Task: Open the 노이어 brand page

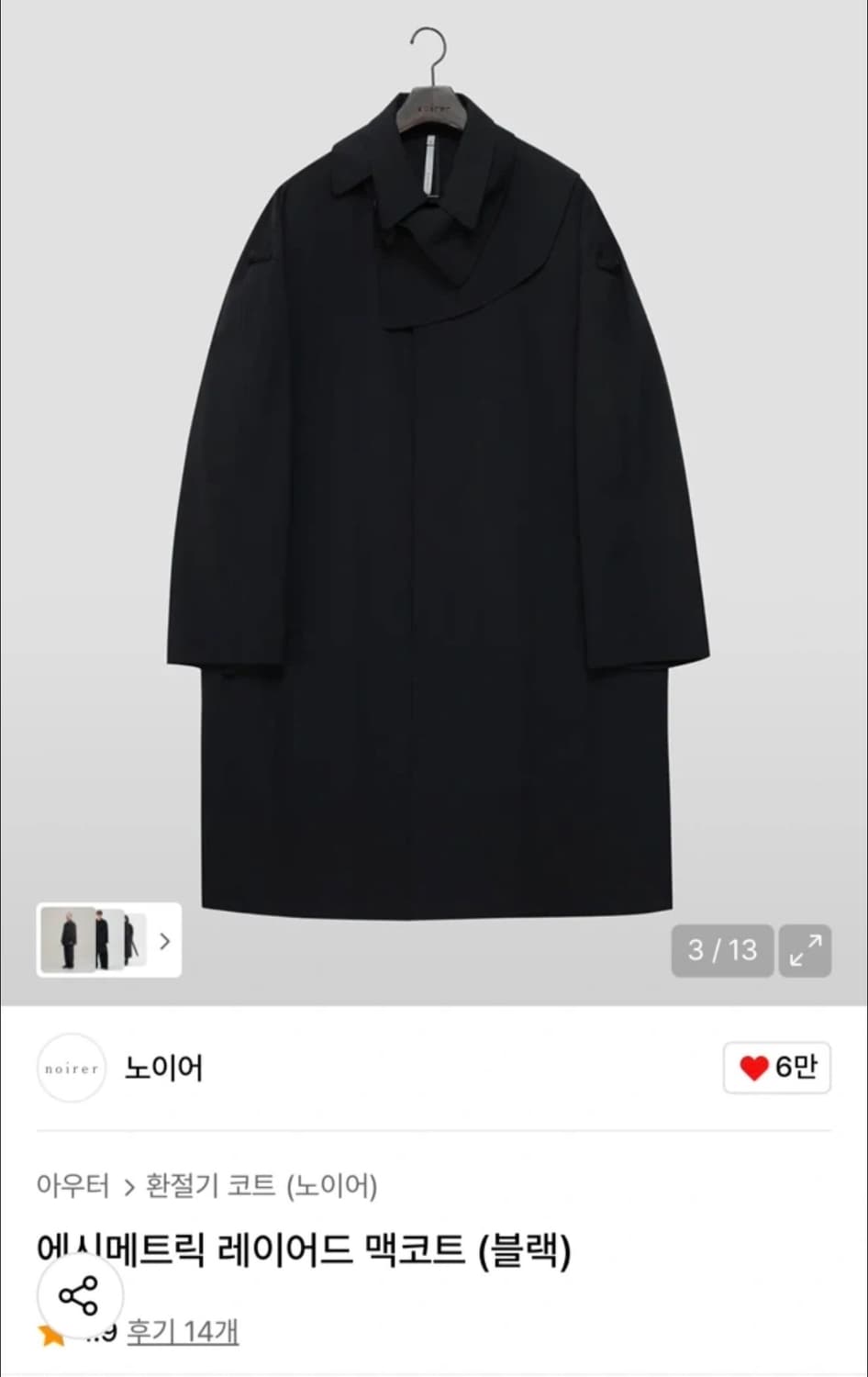Action: pyautogui.click(x=163, y=1068)
